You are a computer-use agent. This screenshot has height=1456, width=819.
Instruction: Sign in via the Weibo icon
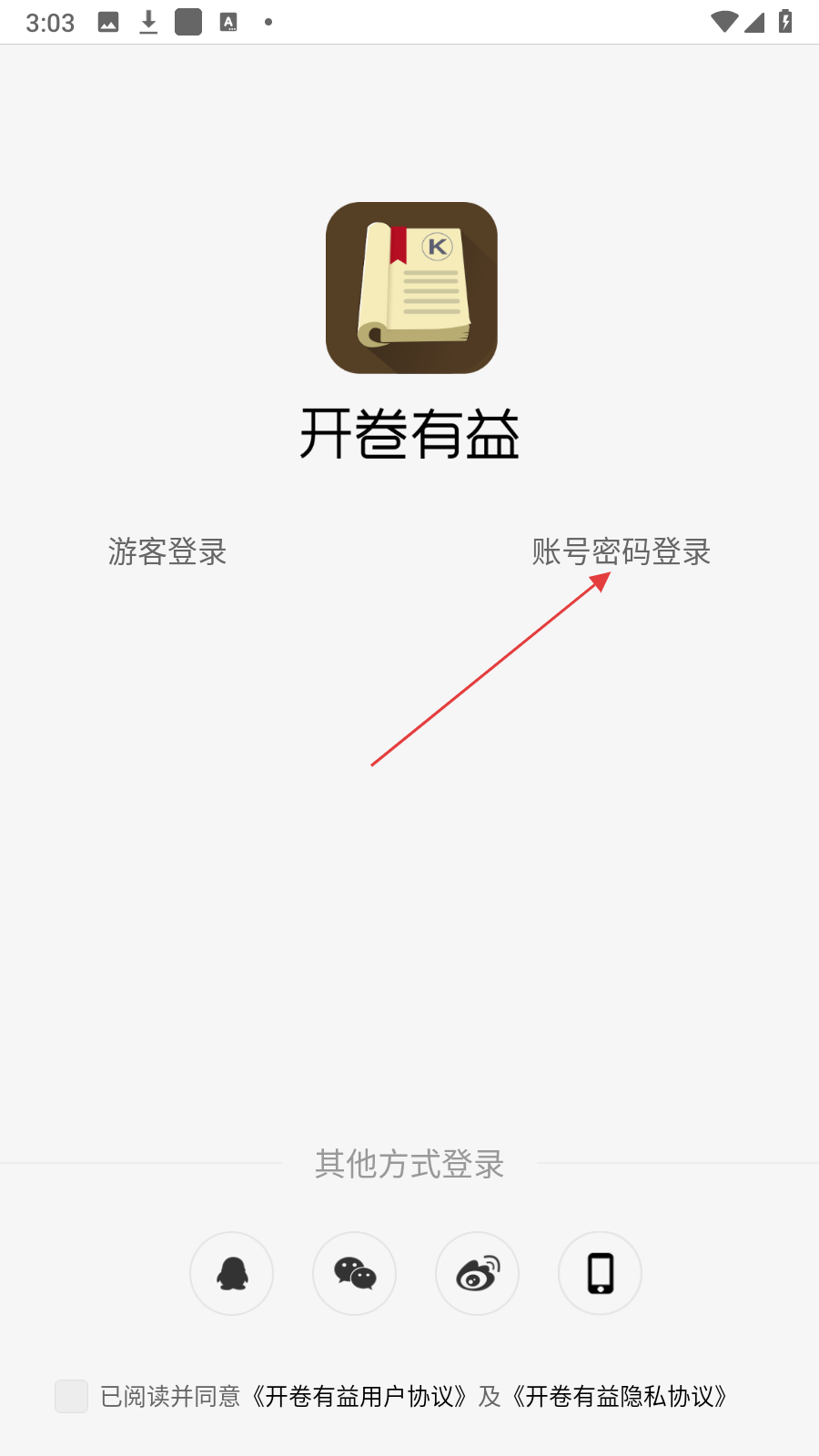pyautogui.click(x=478, y=1273)
